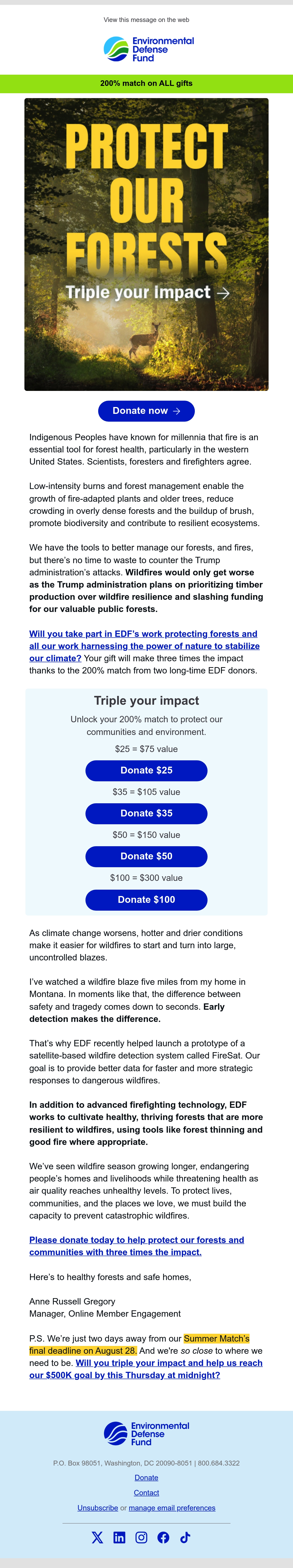This screenshot has height=1568, width=293.
Task: Visit the Facebook page icon
Action: coord(163,1537)
